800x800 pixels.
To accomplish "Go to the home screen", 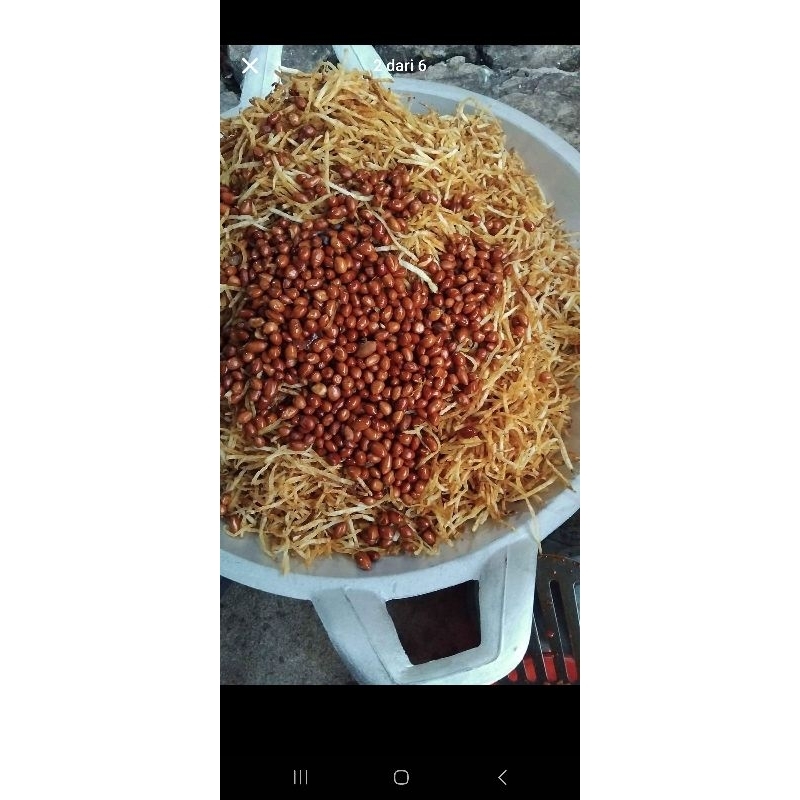I will [x=401, y=777].
